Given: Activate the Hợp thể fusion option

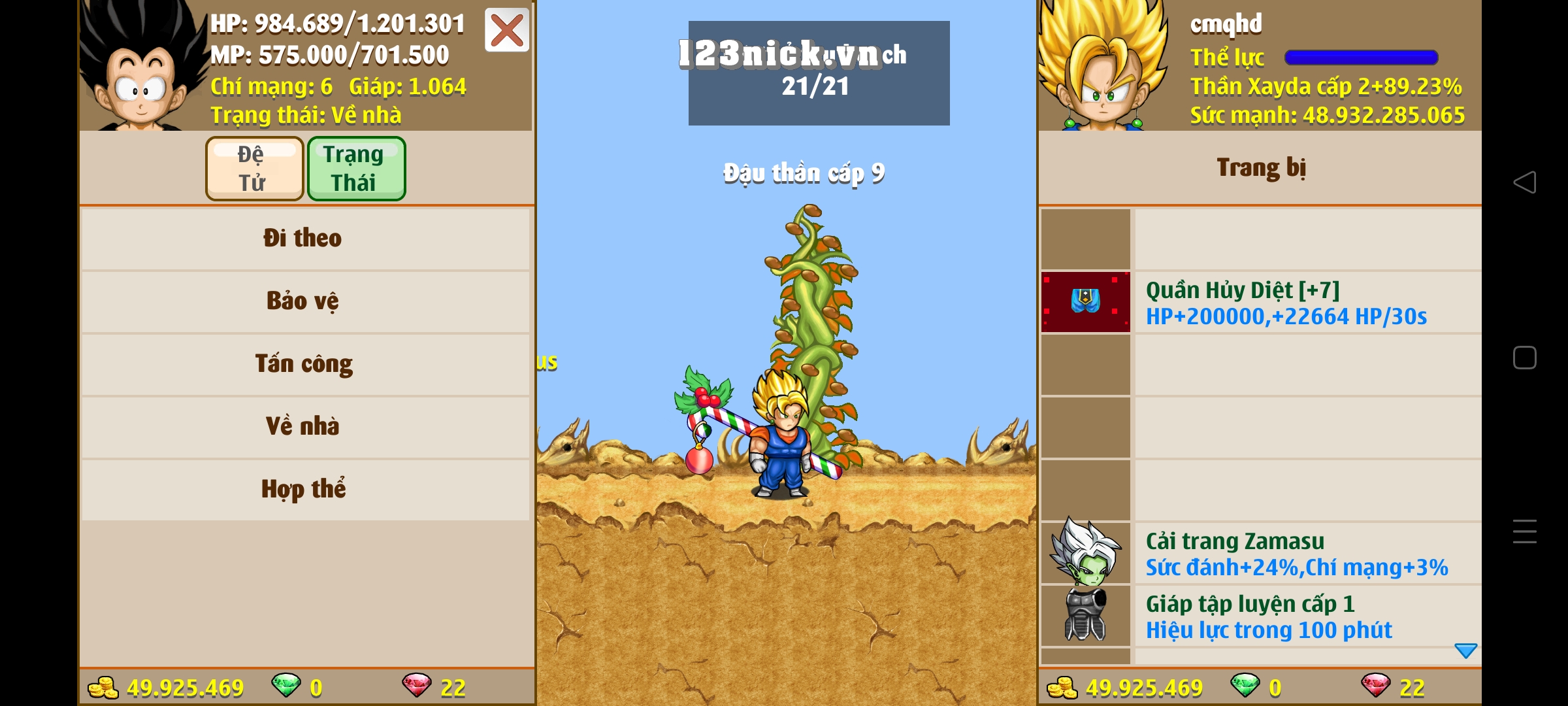Looking at the screenshot, I should pos(304,489).
